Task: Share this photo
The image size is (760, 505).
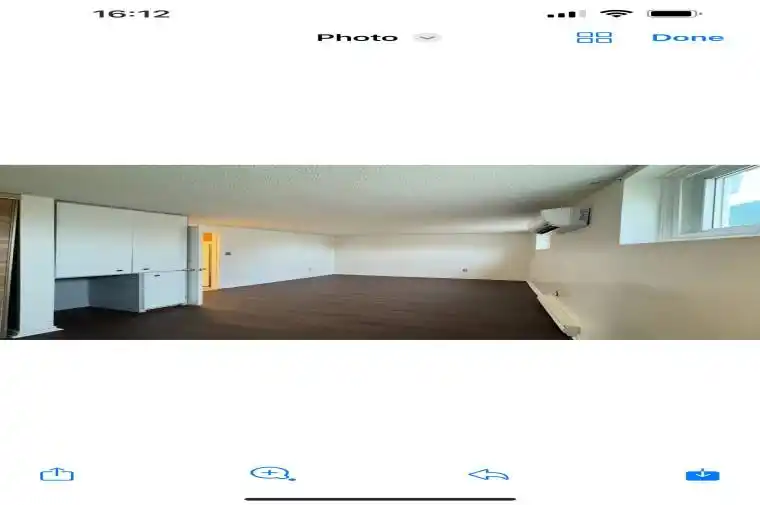Action: click(57, 474)
